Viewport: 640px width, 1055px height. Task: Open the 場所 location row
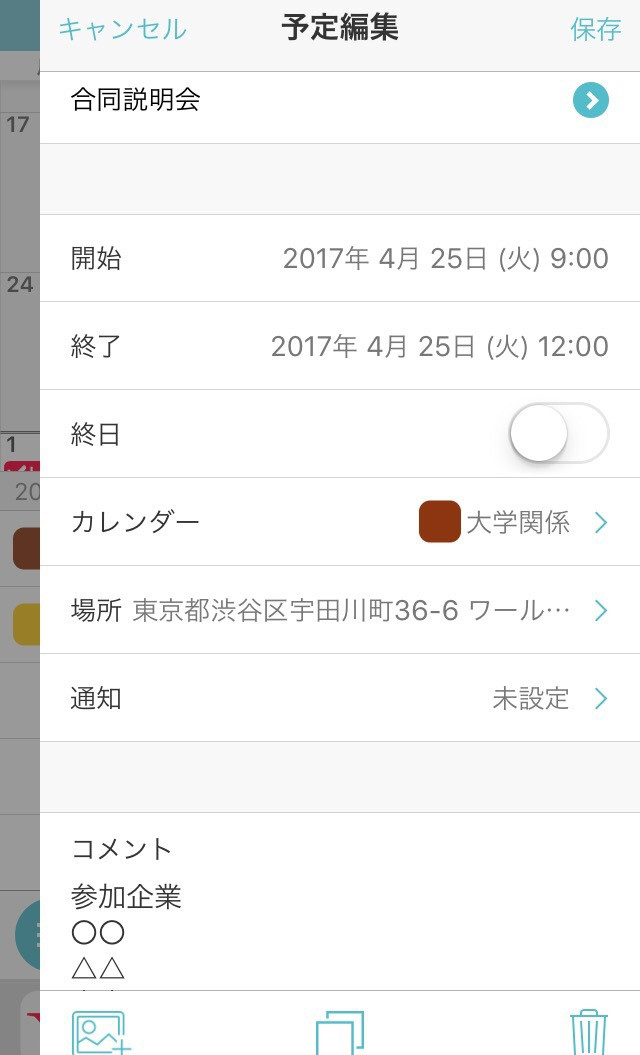pyautogui.click(x=340, y=610)
